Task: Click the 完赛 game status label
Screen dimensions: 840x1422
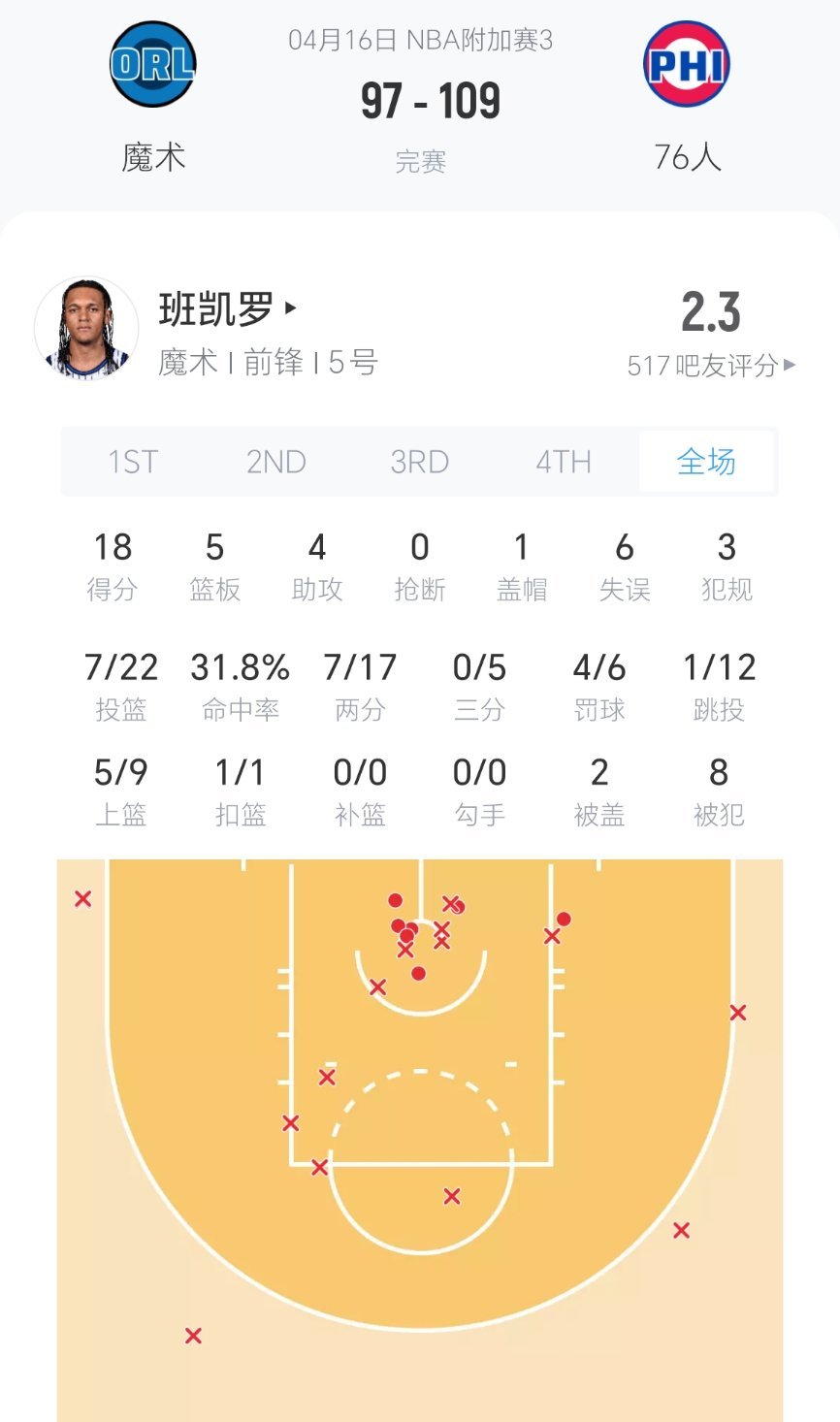Action: coord(420,162)
